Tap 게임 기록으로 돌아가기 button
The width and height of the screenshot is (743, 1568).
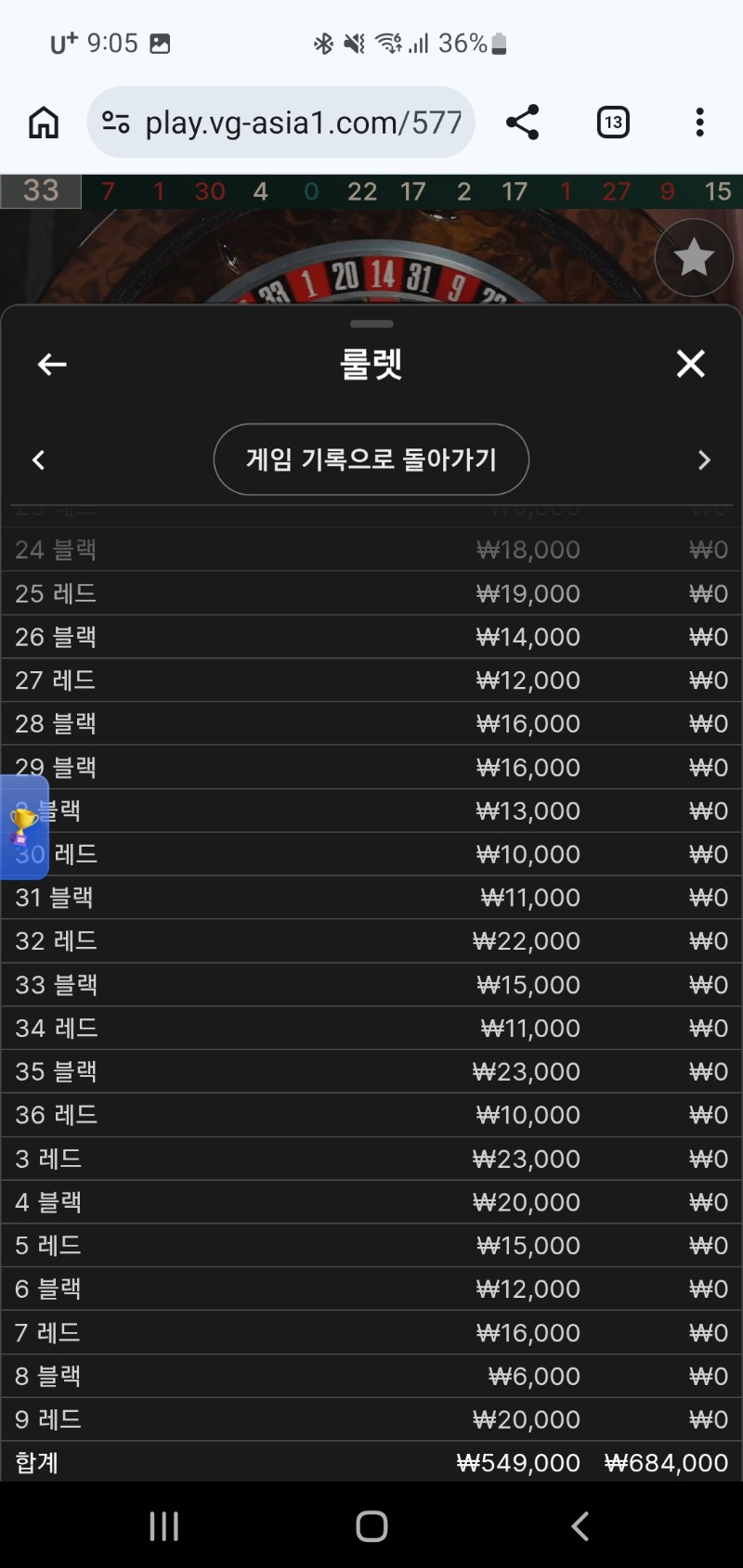(371, 460)
